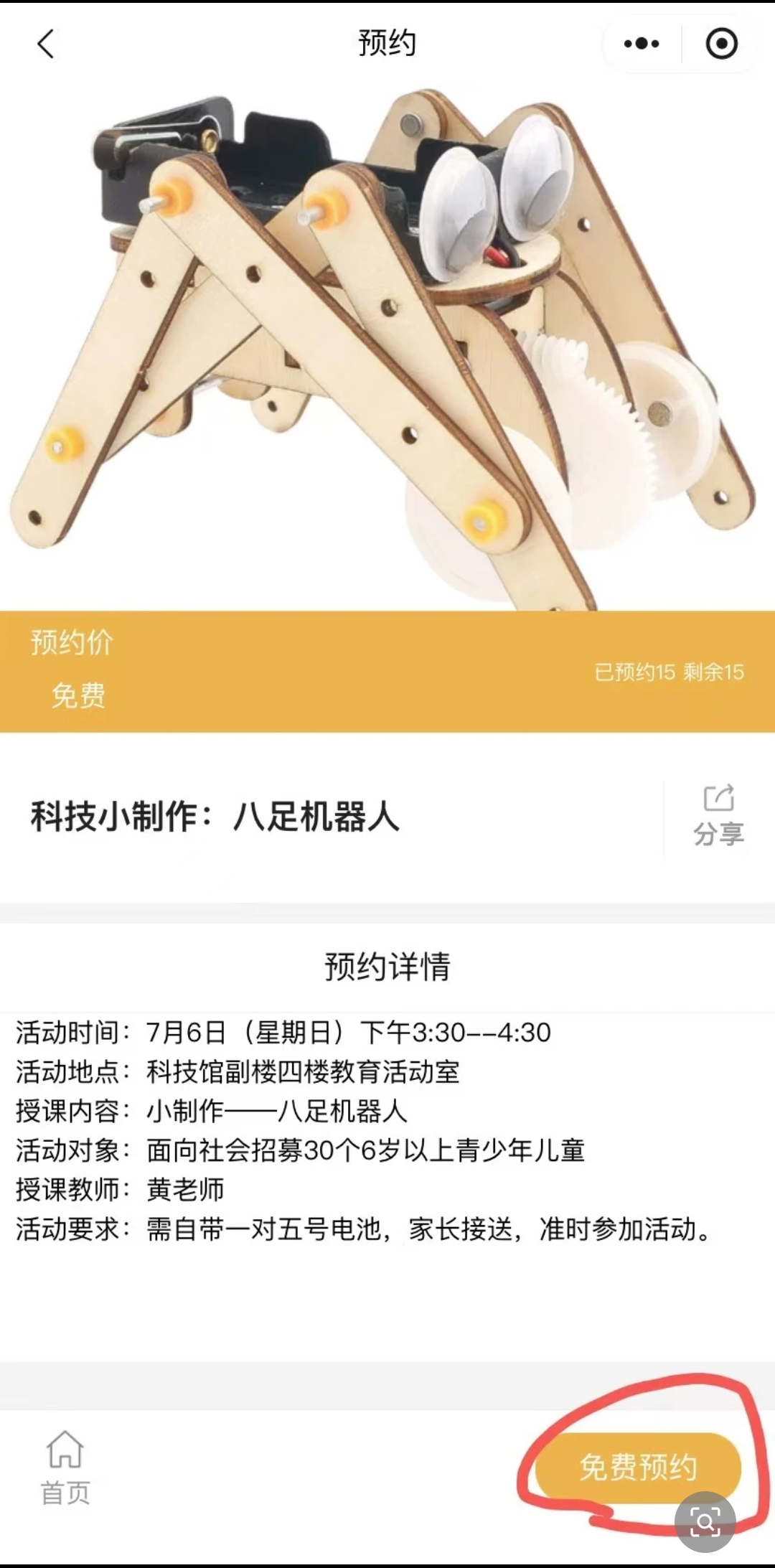
Task: Go to the 首页 home tab
Action: point(65,1468)
